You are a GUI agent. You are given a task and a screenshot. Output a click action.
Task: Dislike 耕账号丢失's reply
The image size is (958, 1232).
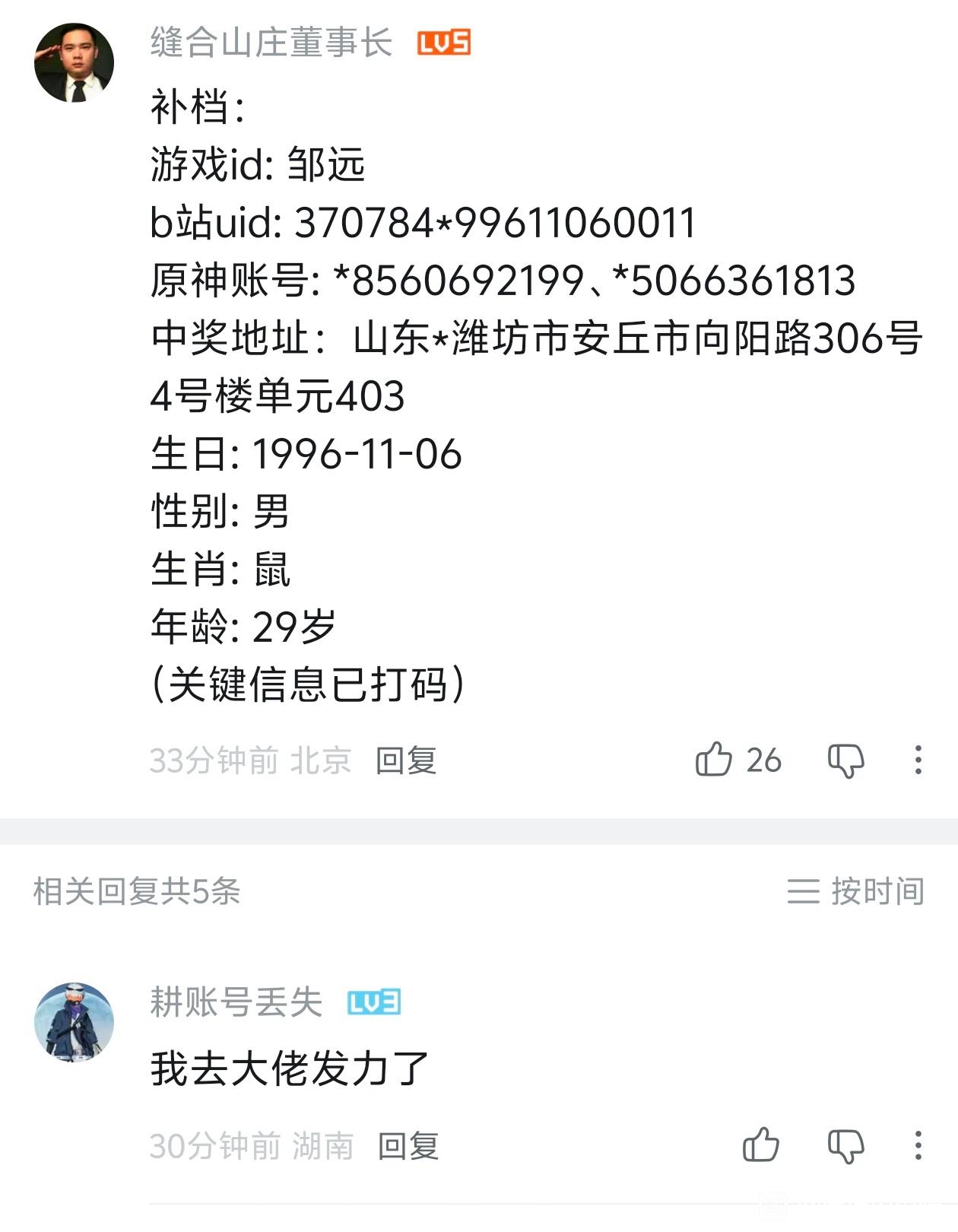click(845, 1145)
